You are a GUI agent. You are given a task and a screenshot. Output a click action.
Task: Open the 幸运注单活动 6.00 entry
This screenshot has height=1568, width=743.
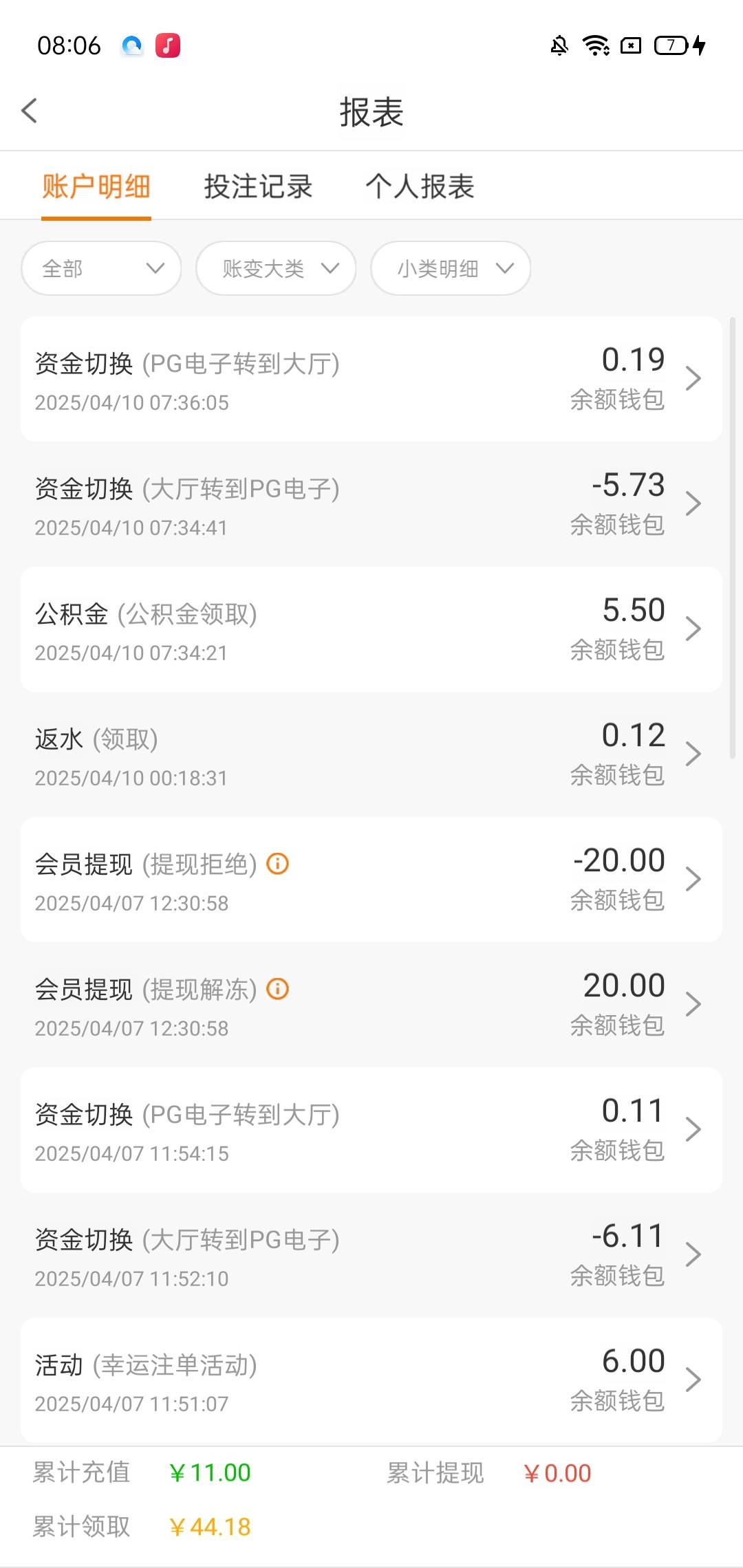pyautogui.click(x=371, y=1380)
